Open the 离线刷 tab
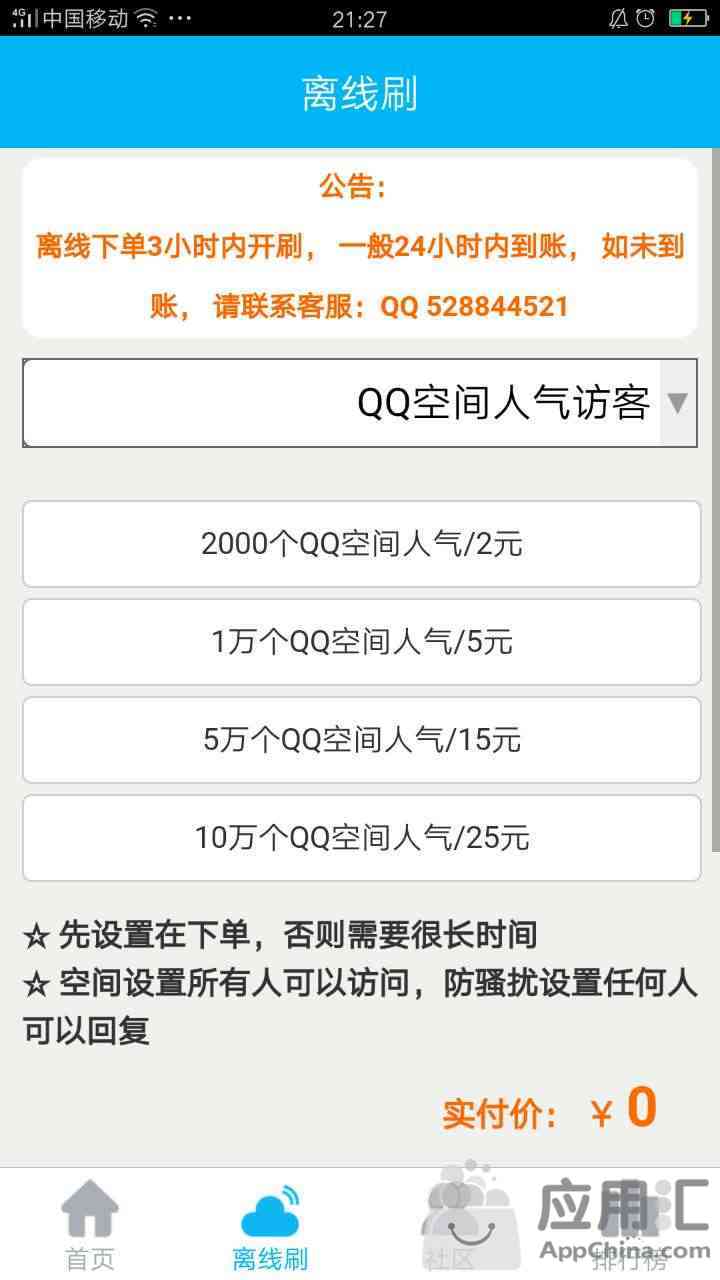The height and width of the screenshot is (1280, 720). 270,1225
